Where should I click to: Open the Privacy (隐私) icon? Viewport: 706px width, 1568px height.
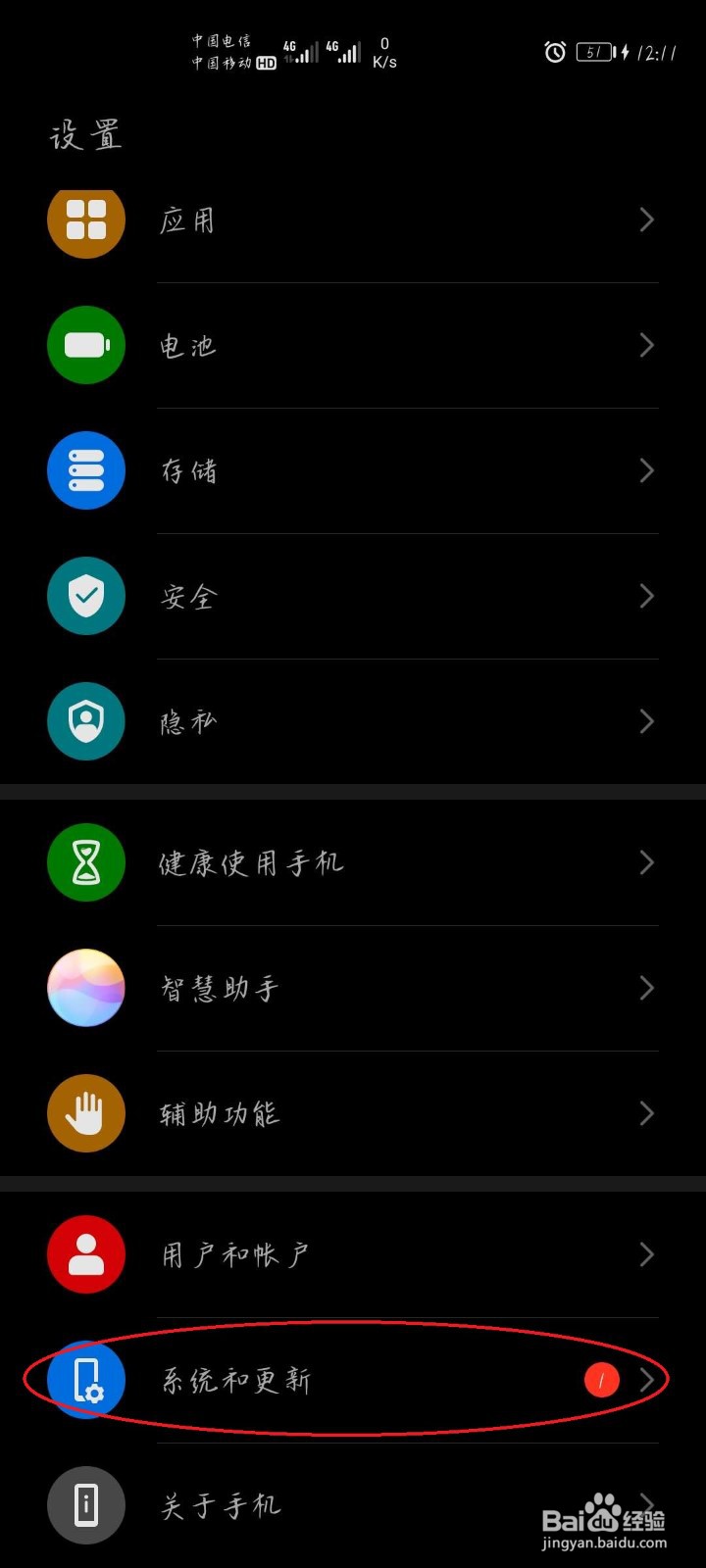point(85,721)
